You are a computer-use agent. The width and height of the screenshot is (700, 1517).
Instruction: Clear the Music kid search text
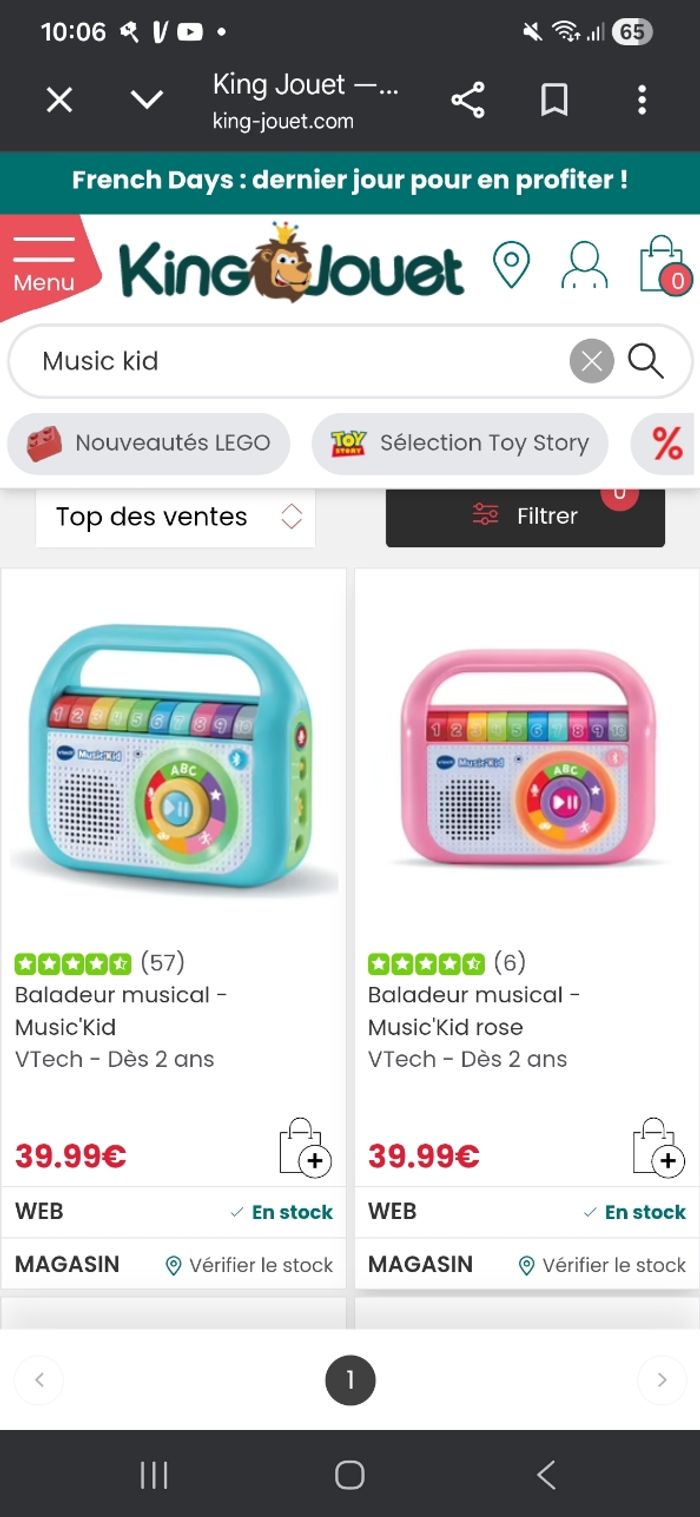[592, 361]
